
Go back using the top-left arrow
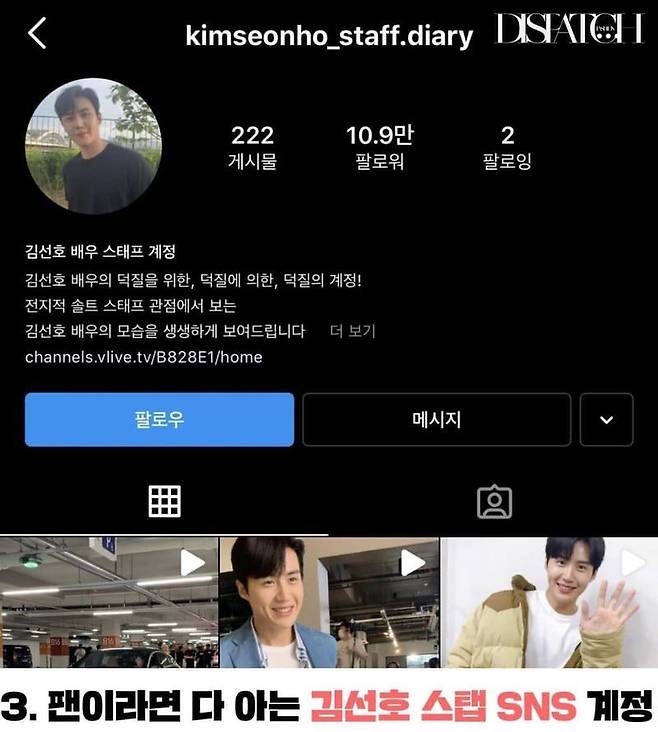pyautogui.click(x=37, y=33)
